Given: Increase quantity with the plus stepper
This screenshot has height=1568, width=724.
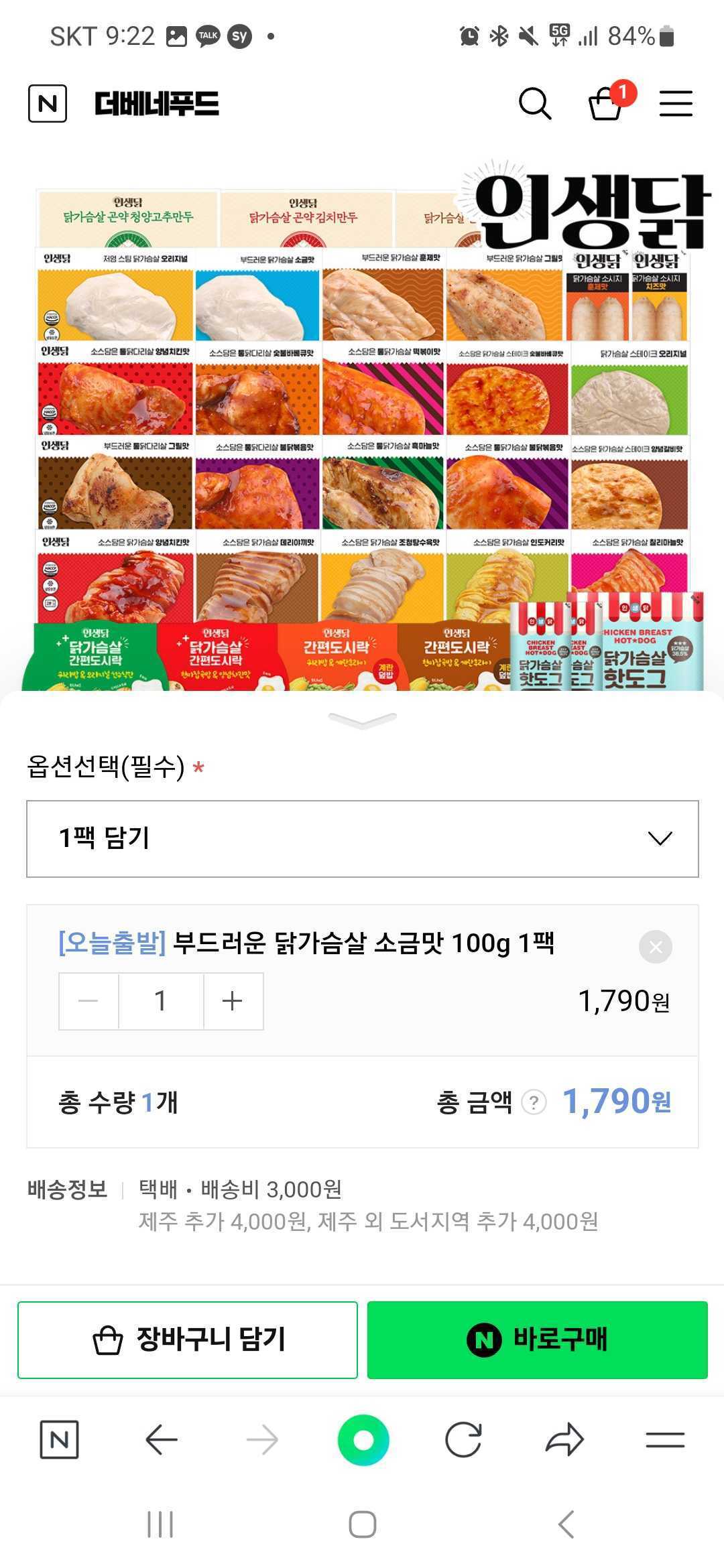Looking at the screenshot, I should 233,1001.
